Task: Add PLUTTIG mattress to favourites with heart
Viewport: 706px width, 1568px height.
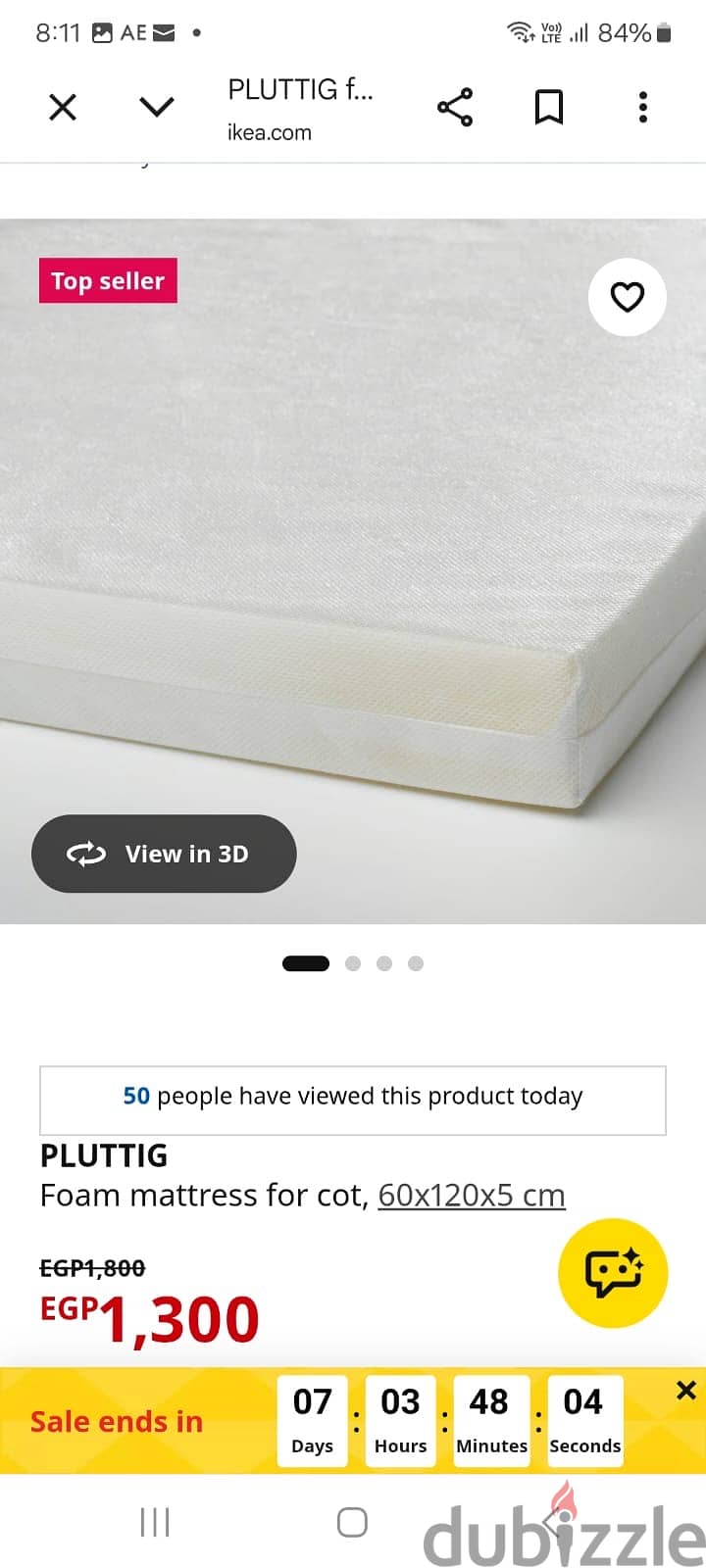Action: pos(628,297)
